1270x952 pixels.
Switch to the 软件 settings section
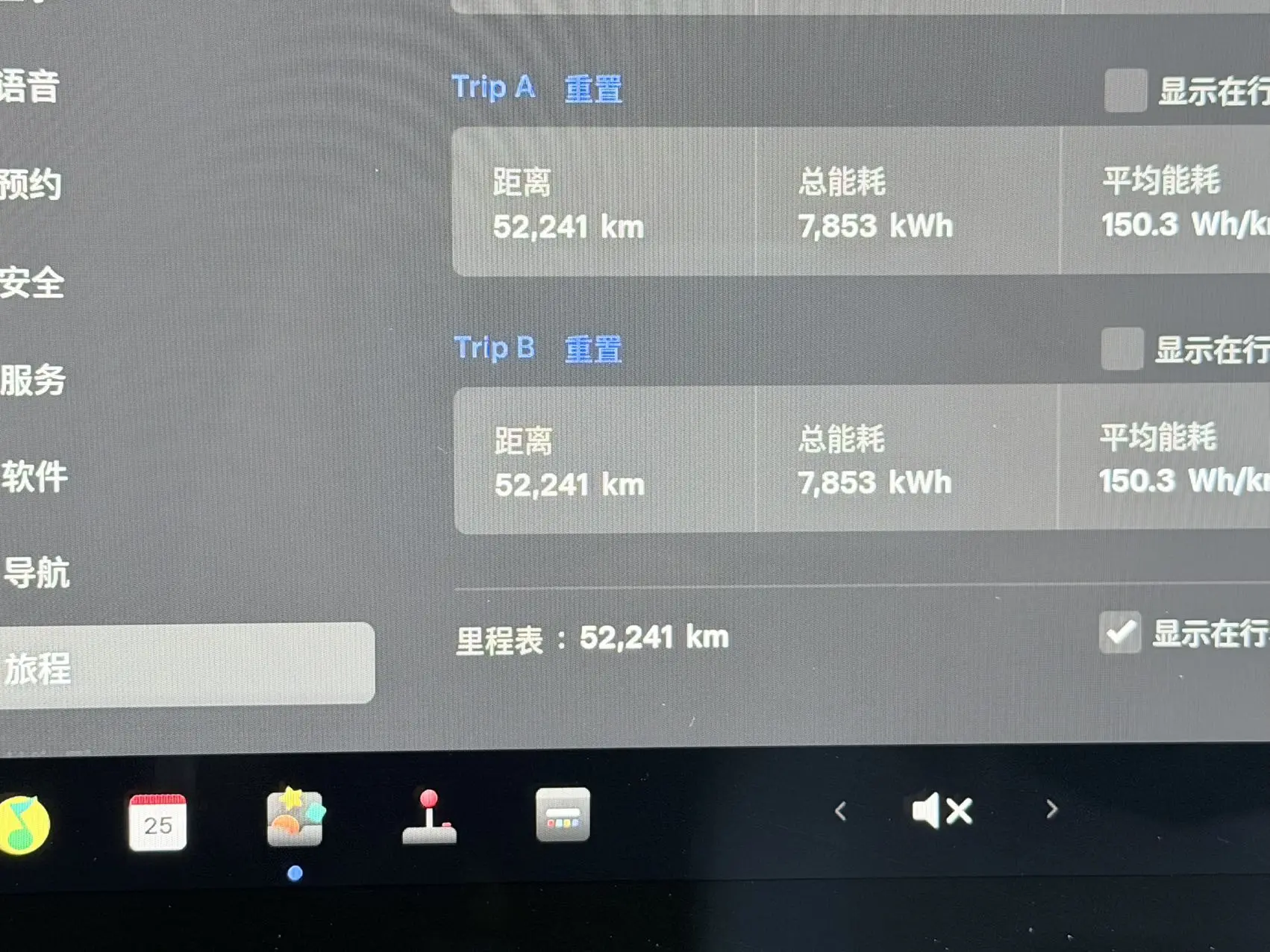35,476
